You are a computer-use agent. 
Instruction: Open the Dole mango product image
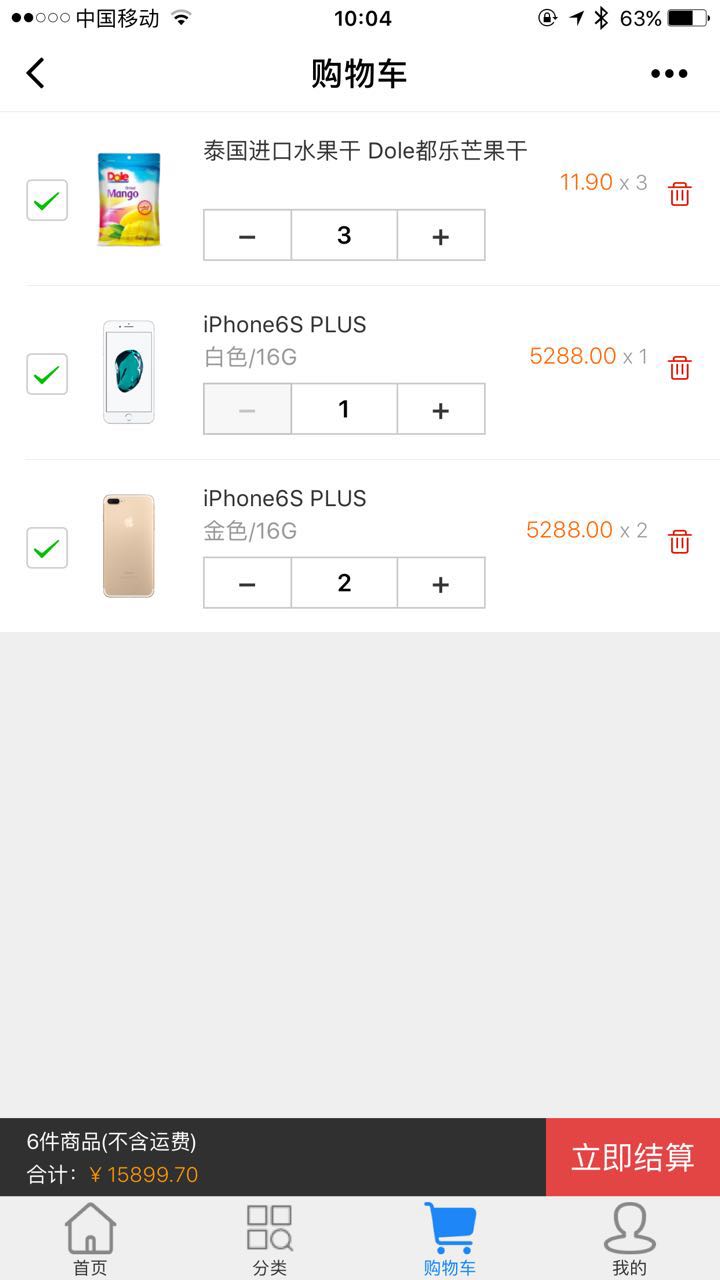(x=129, y=200)
